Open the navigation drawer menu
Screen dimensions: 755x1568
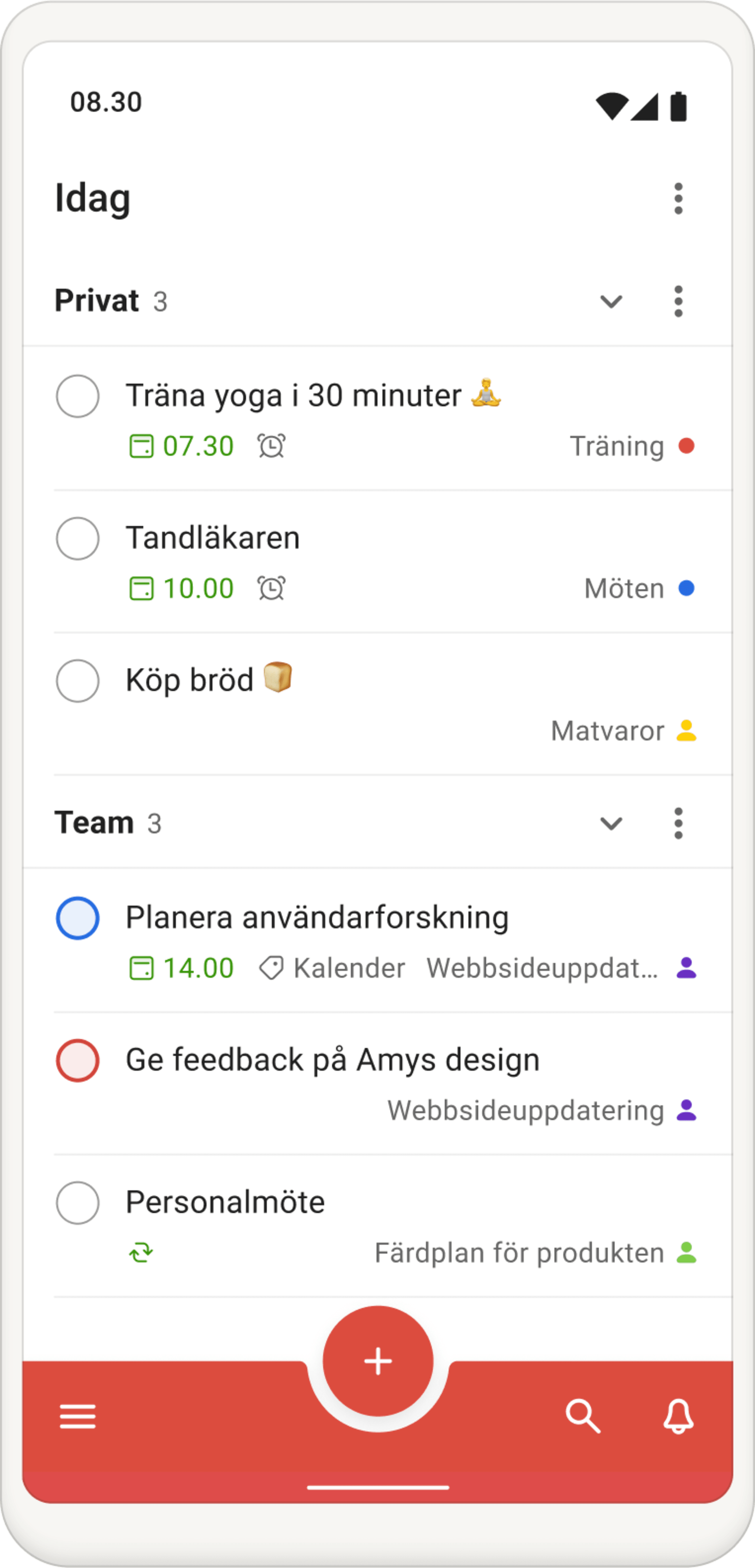pyautogui.click(x=78, y=1416)
